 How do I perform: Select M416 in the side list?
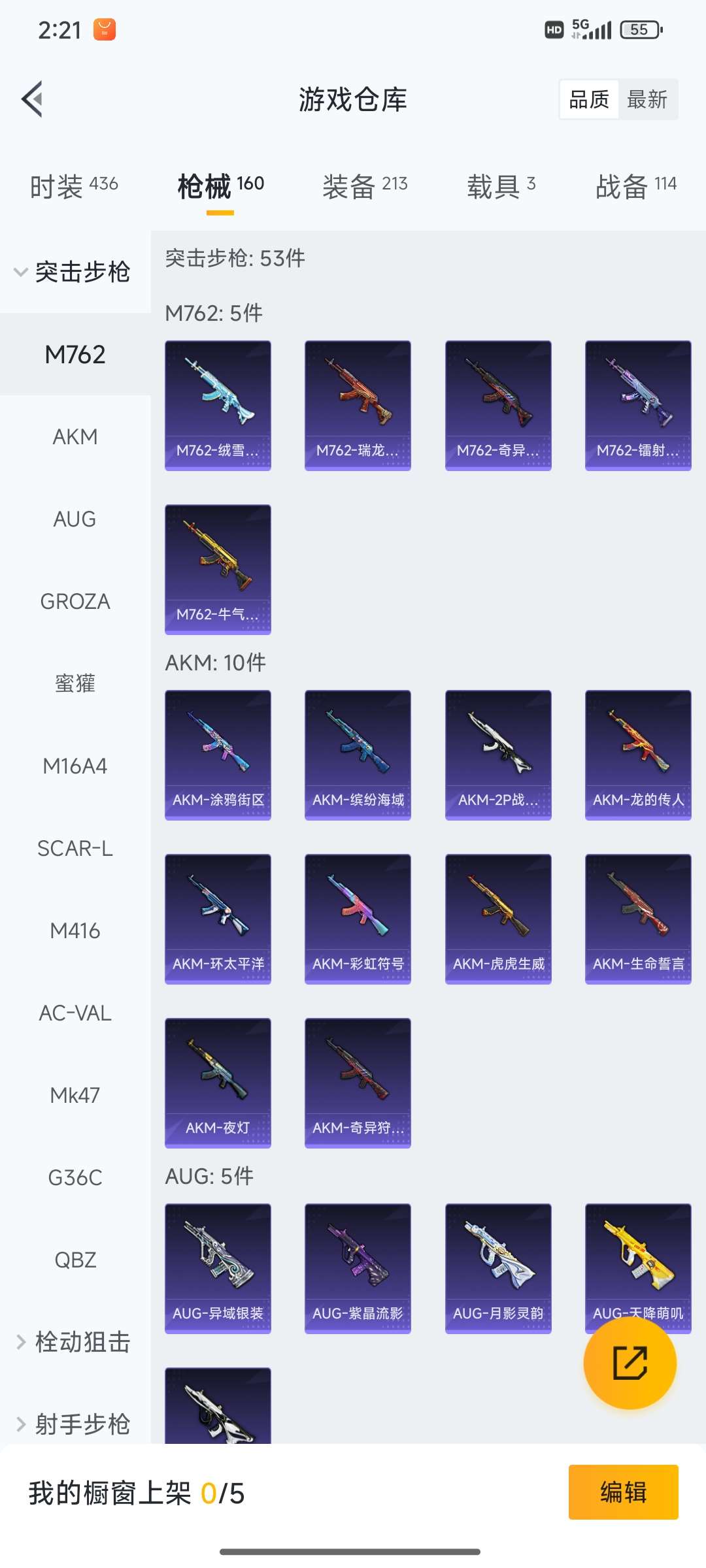(75, 930)
